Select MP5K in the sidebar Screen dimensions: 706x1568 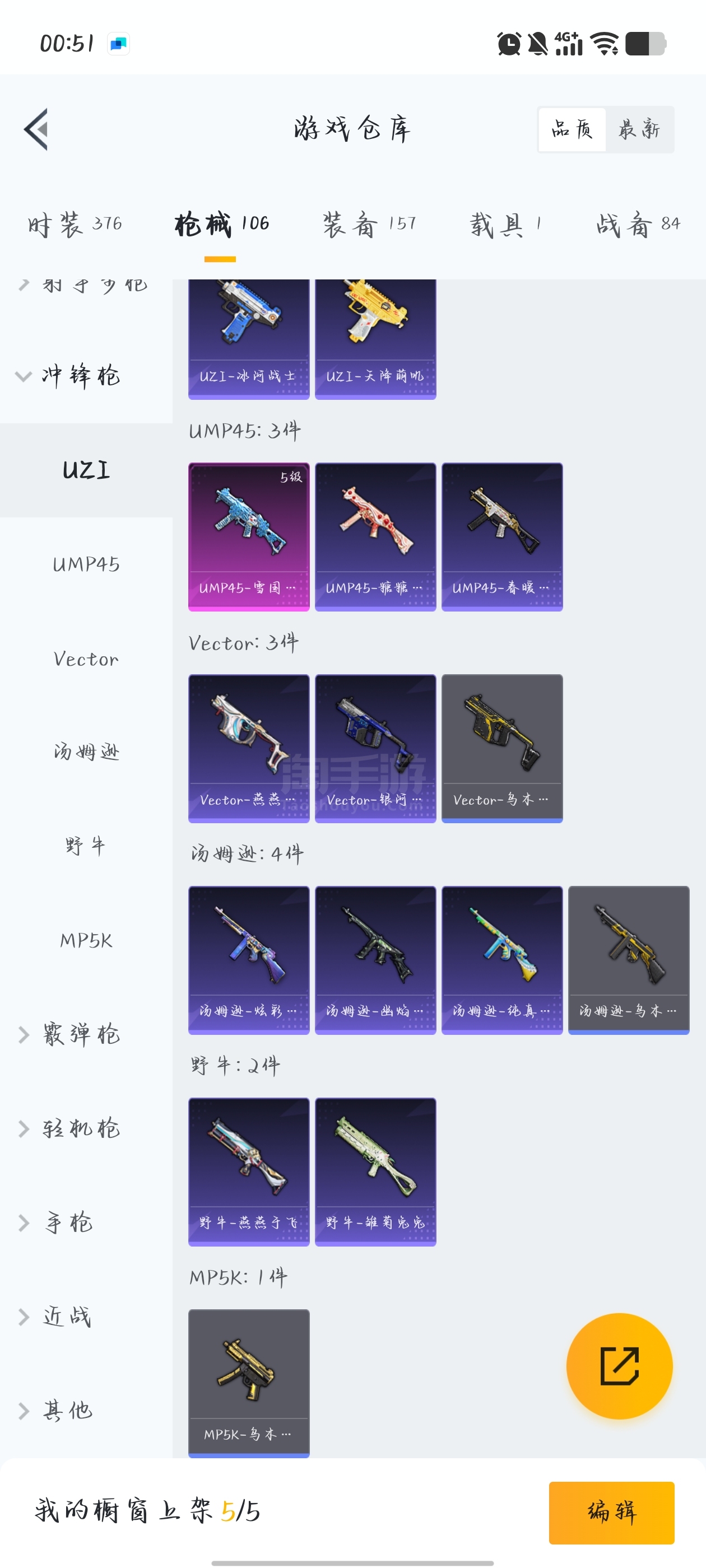click(86, 940)
